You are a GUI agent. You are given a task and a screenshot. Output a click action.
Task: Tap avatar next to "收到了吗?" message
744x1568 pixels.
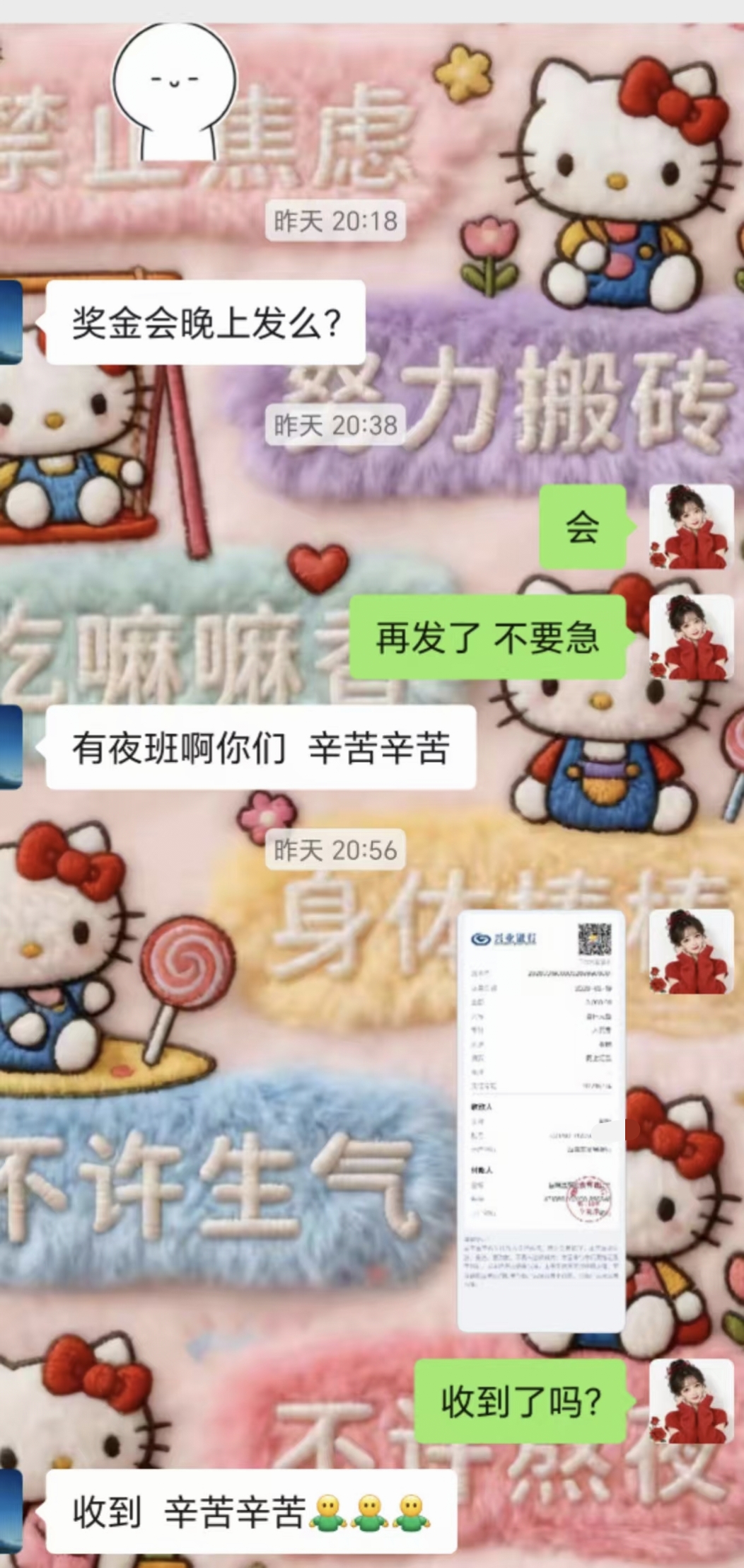click(x=691, y=1400)
